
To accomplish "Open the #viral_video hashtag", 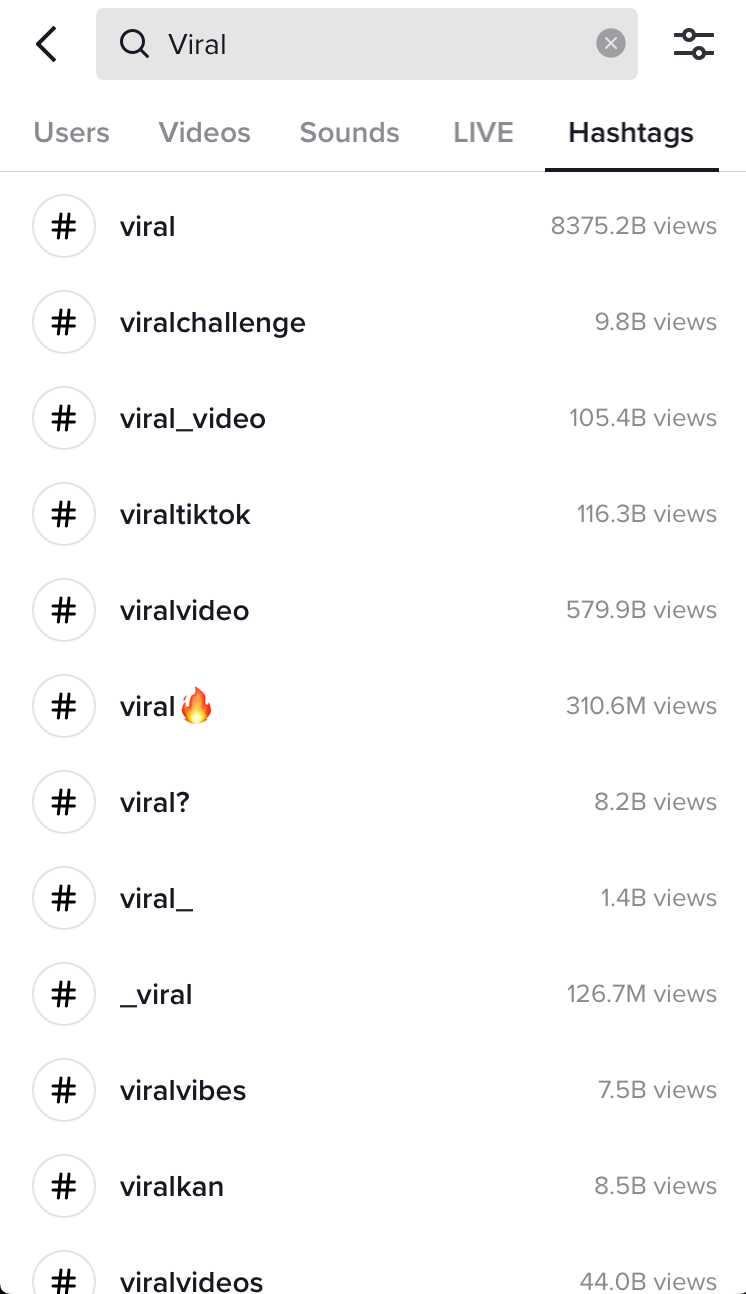I will pos(373,418).
